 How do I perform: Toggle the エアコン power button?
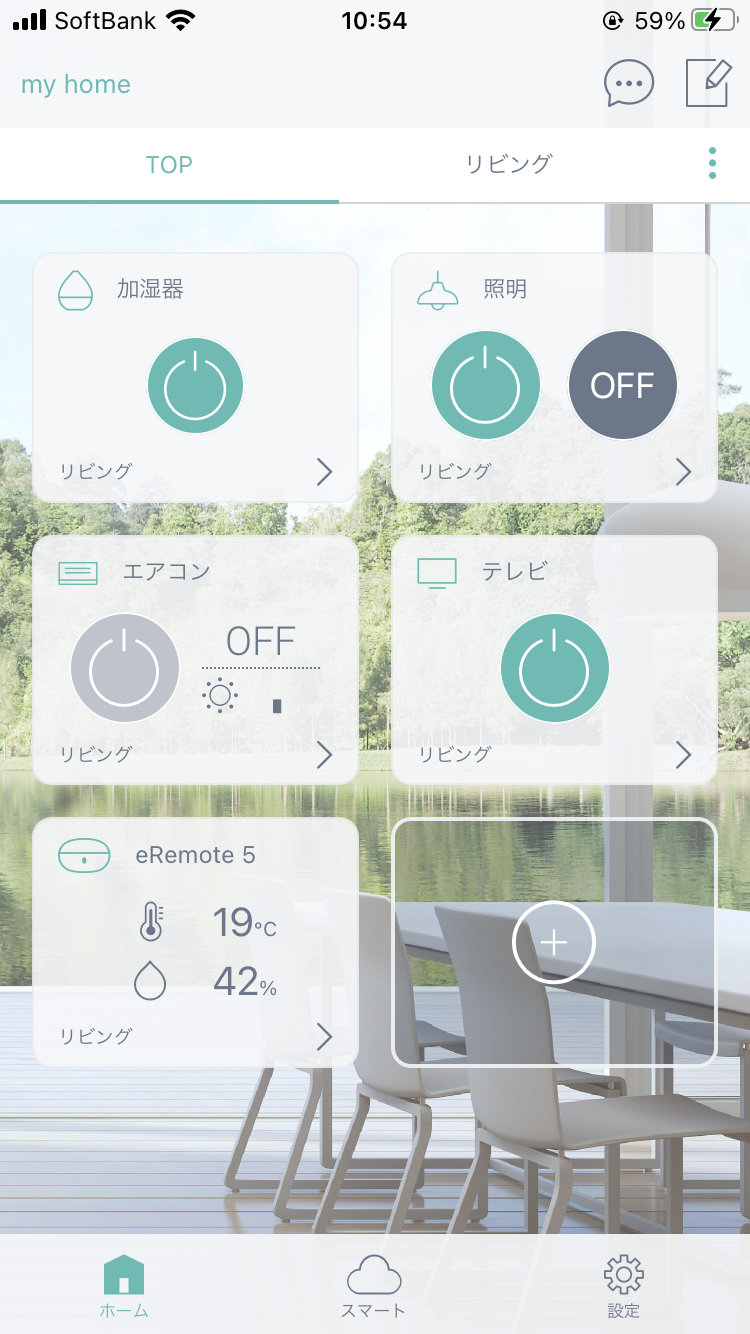pos(125,668)
